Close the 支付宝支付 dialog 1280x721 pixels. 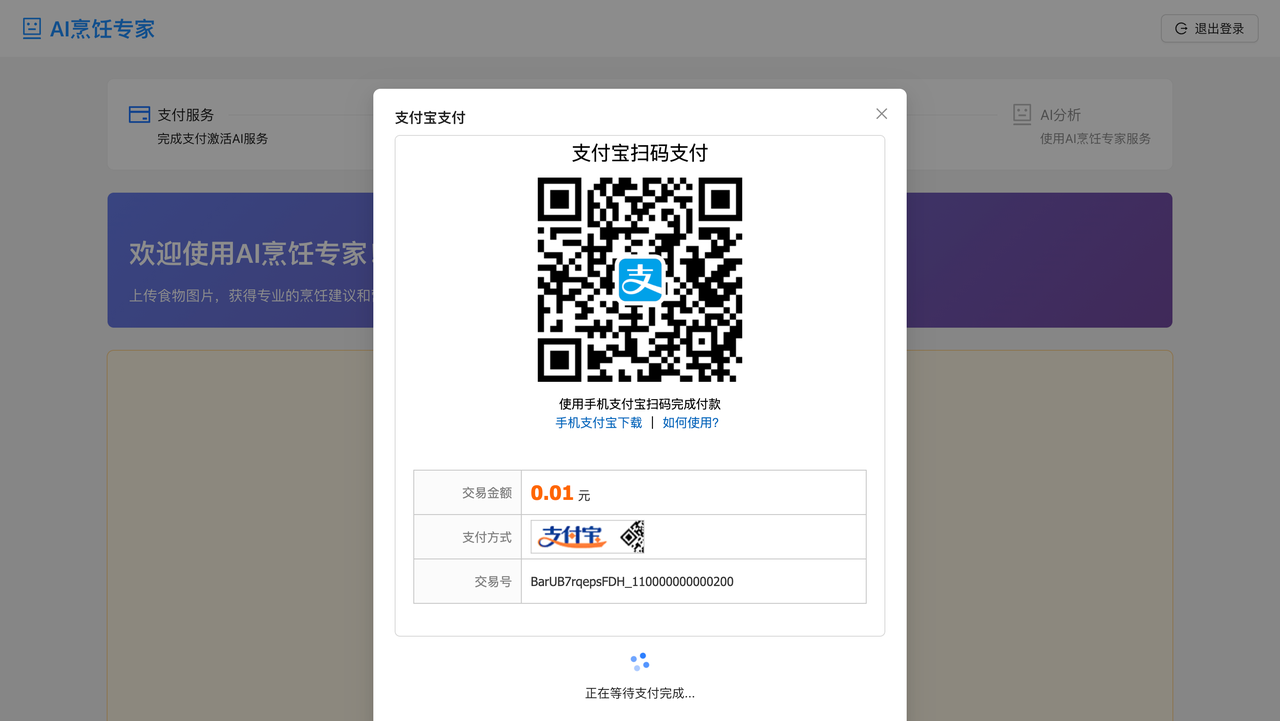click(x=881, y=114)
